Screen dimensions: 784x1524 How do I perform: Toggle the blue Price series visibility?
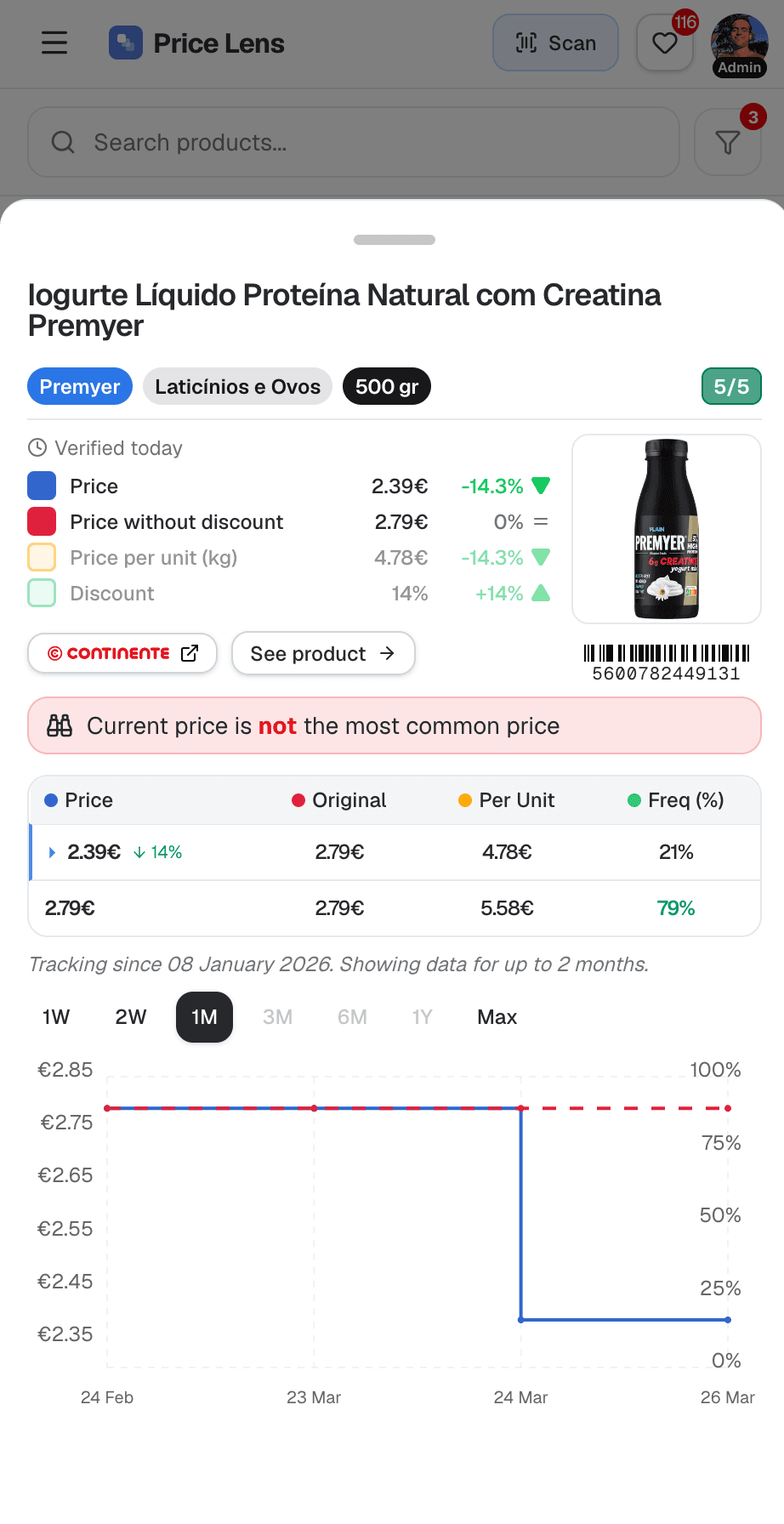tap(42, 485)
